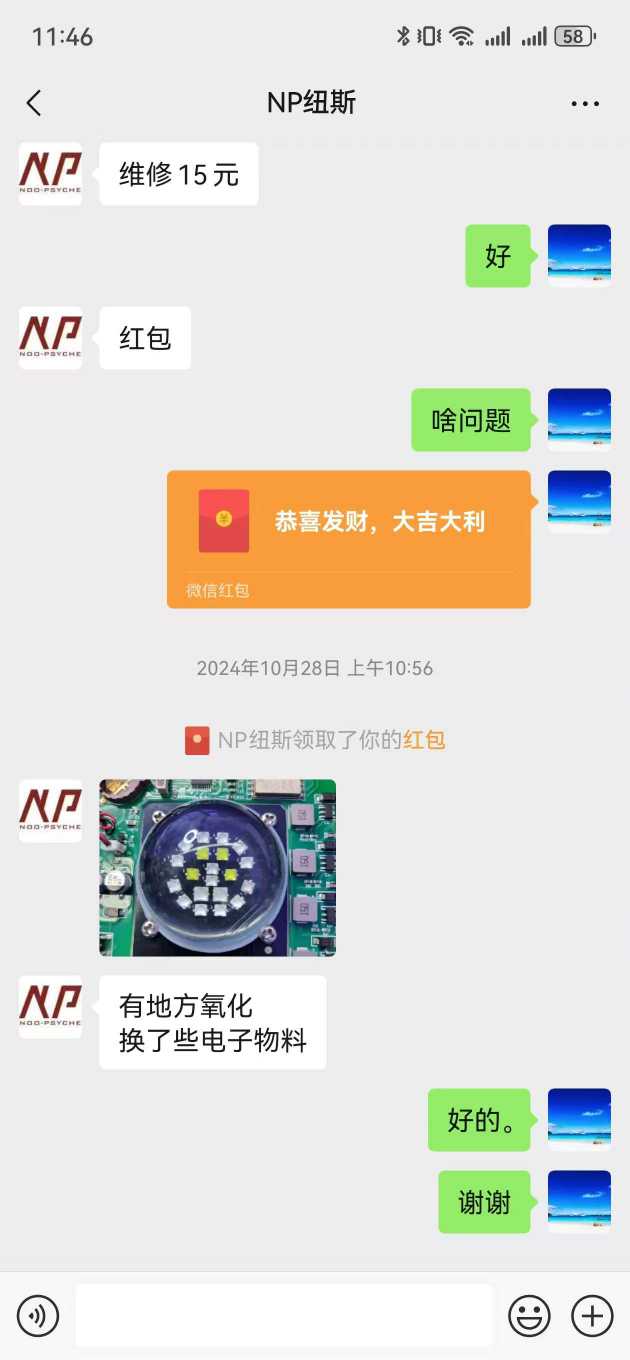Open the emoji sticker panel
This screenshot has height=1360, width=630.
pyautogui.click(x=529, y=1315)
